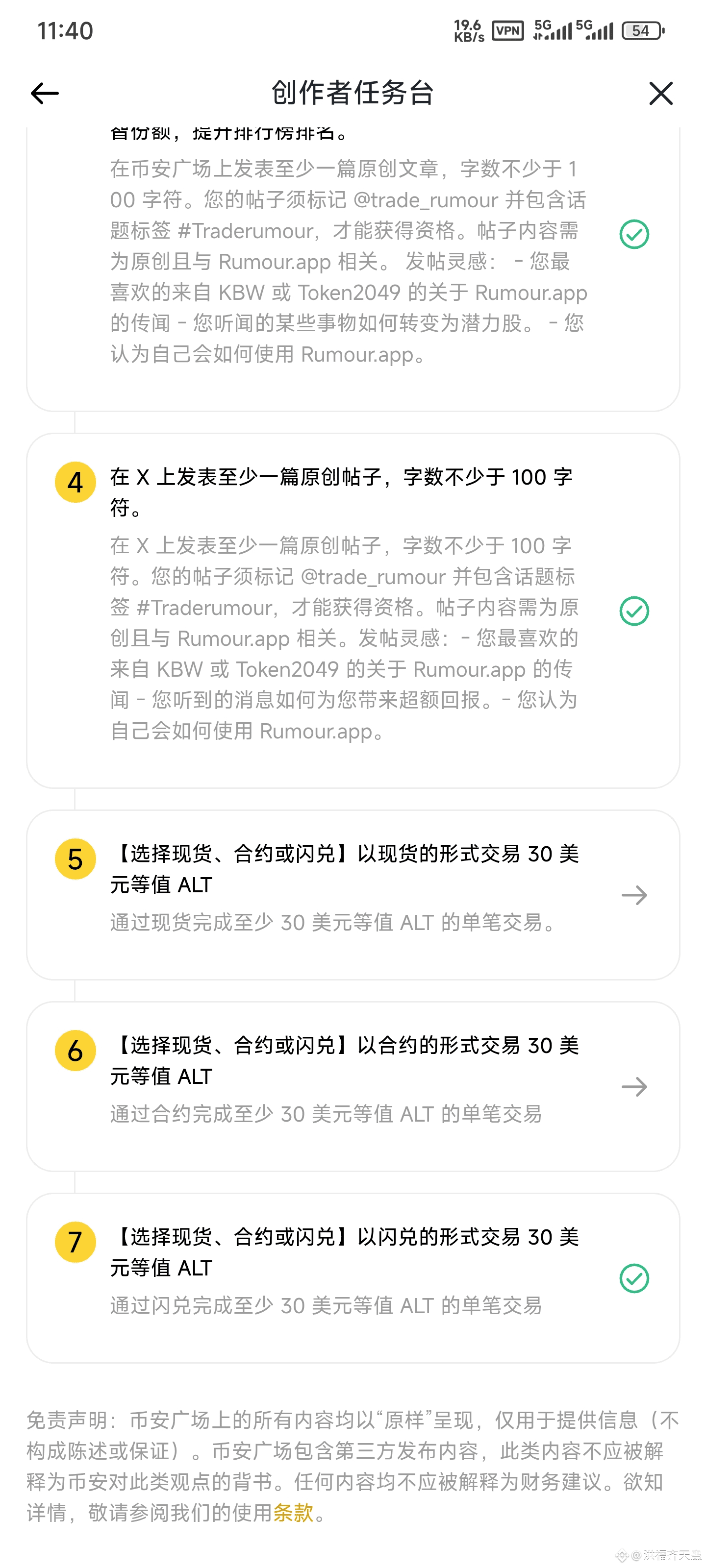The height and width of the screenshot is (1568, 706).
Task: Open task 7 convert trade ALT card
Action: pos(353,1277)
